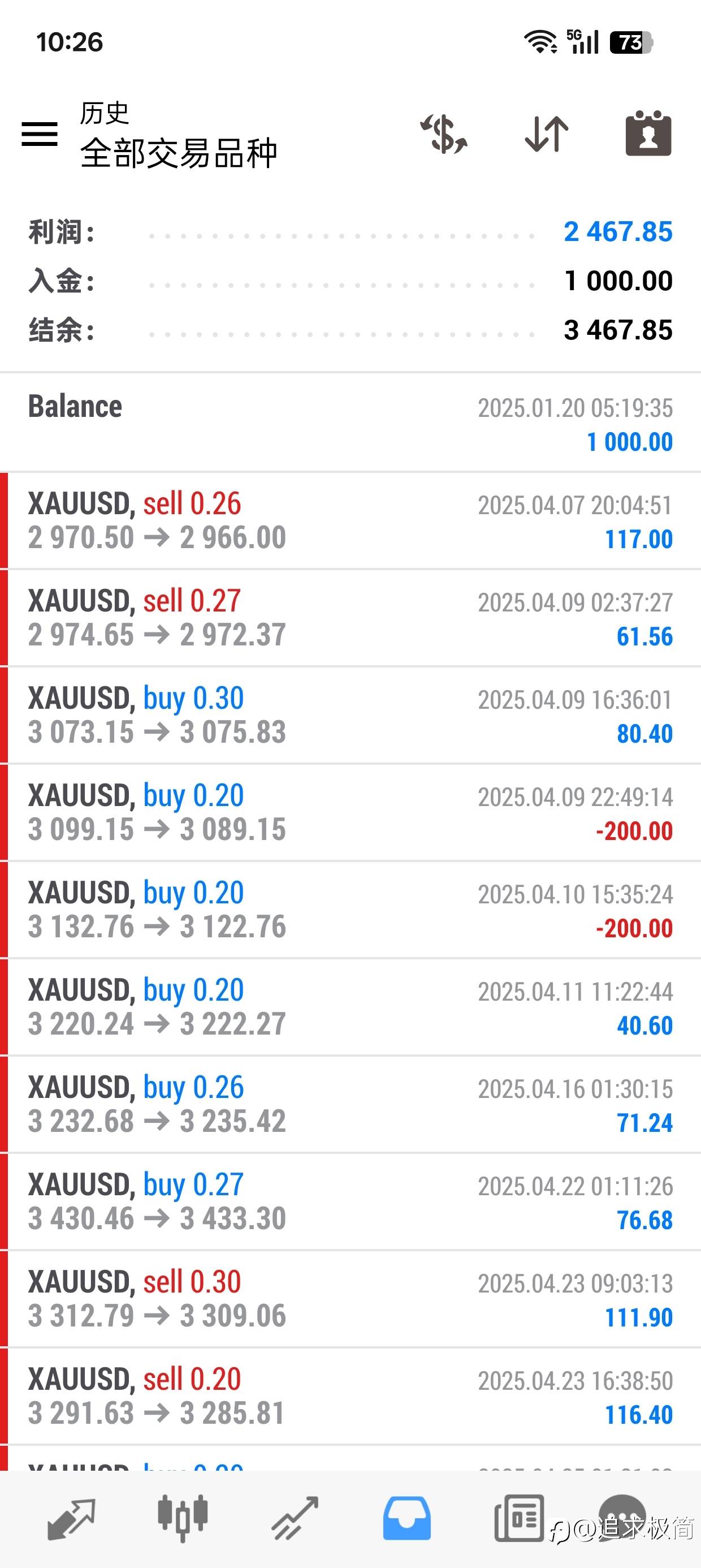Open the sort arrows option
Viewport: 701px width, 1568px height.
pyautogui.click(x=547, y=134)
